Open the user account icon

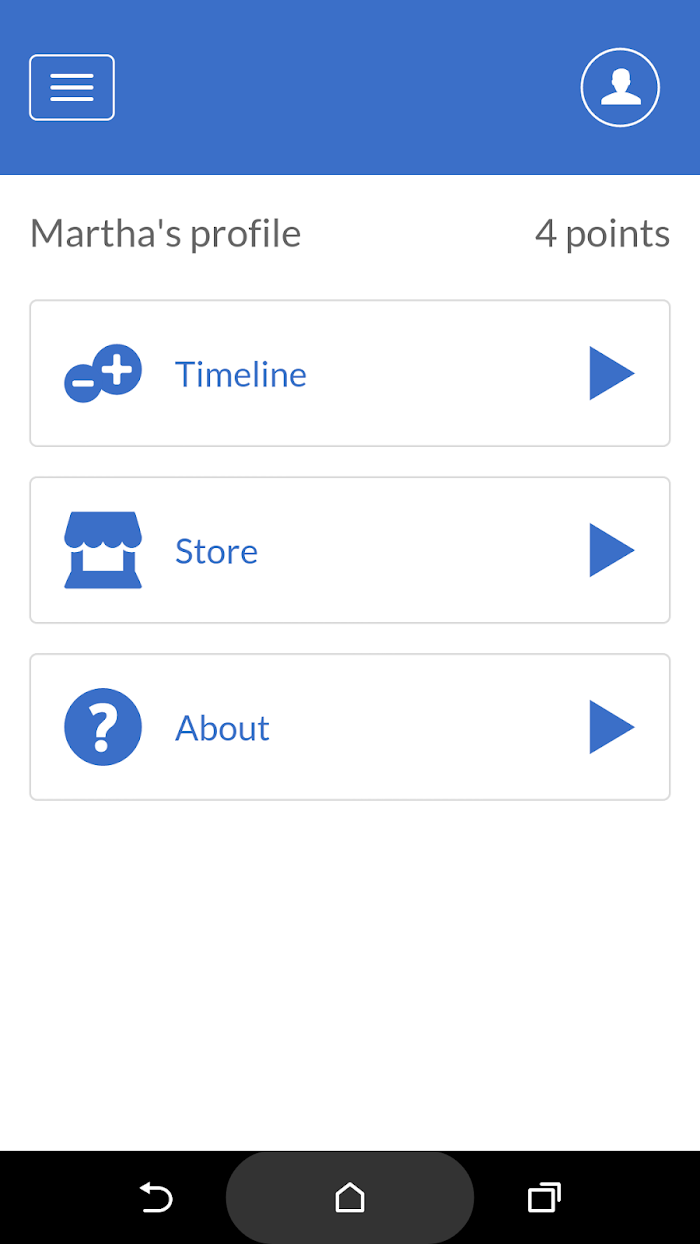620,88
